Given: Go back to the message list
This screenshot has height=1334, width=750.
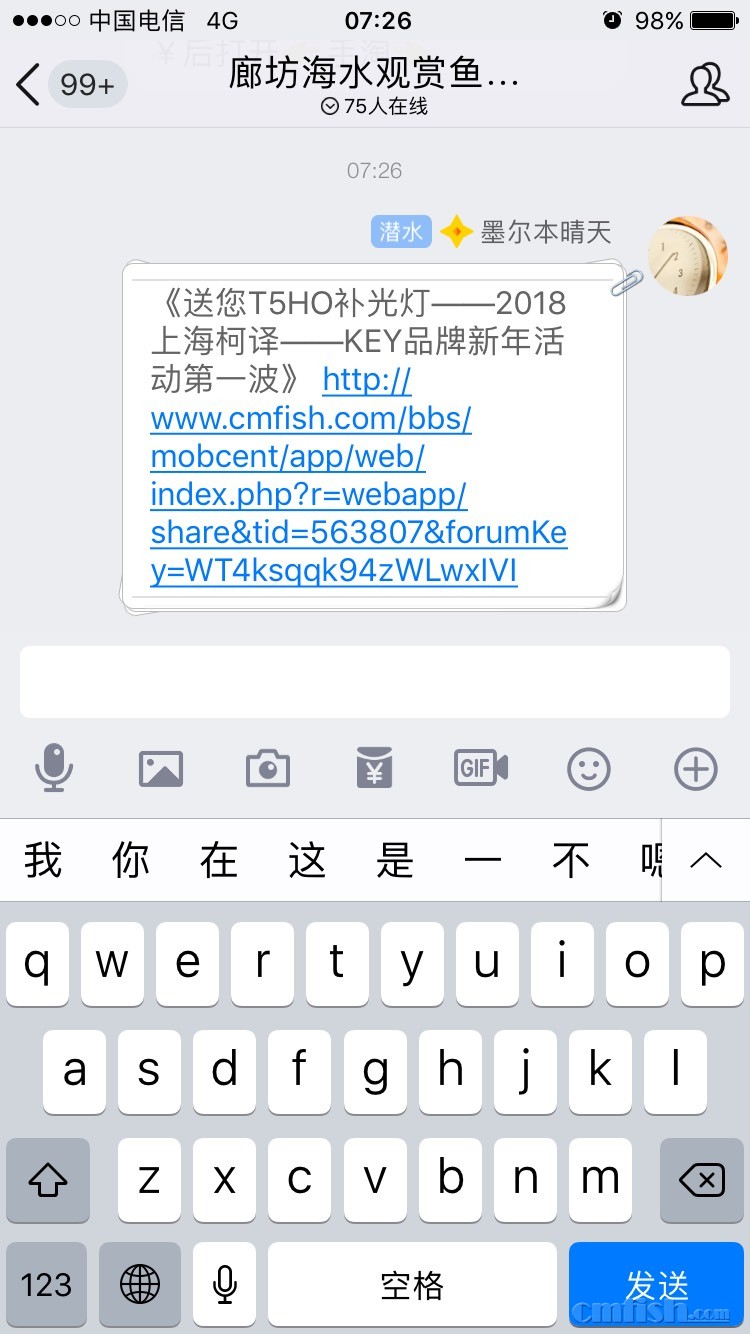Looking at the screenshot, I should click(30, 85).
